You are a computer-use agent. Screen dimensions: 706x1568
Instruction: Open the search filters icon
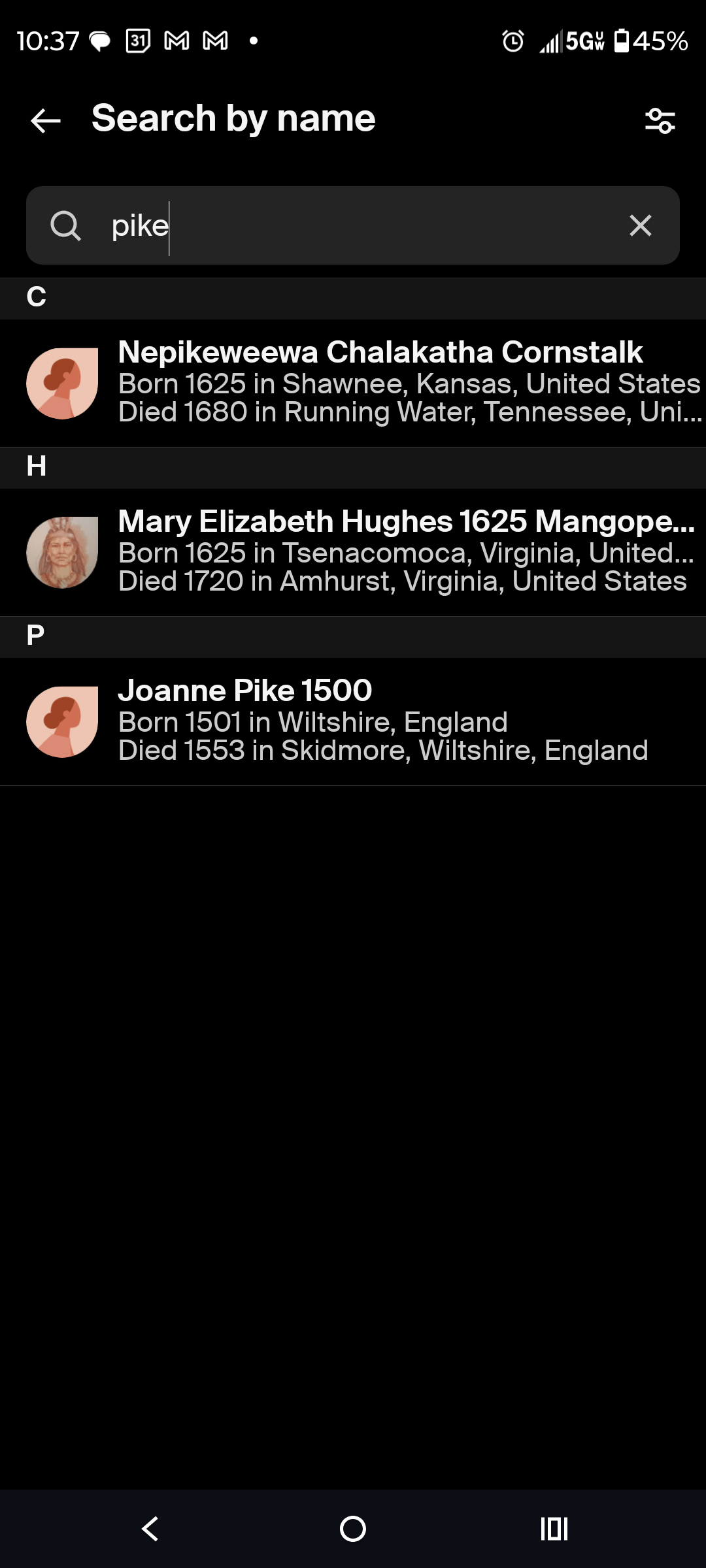pyautogui.click(x=660, y=120)
